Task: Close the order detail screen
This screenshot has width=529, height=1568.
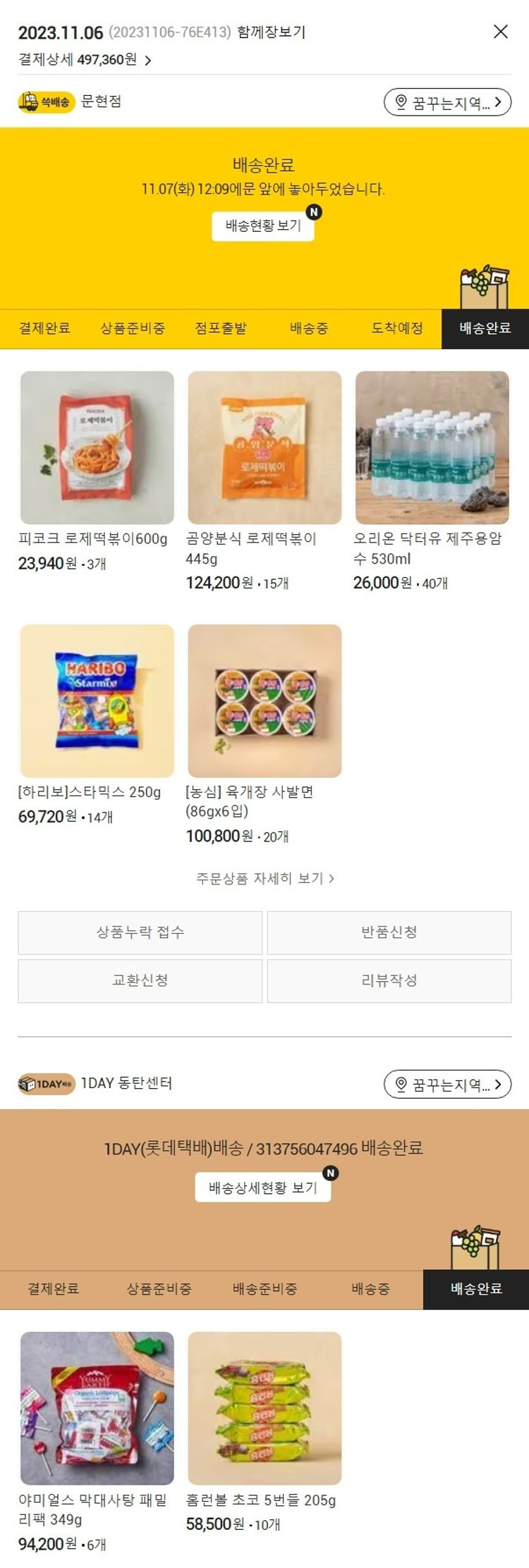Action: [500, 32]
